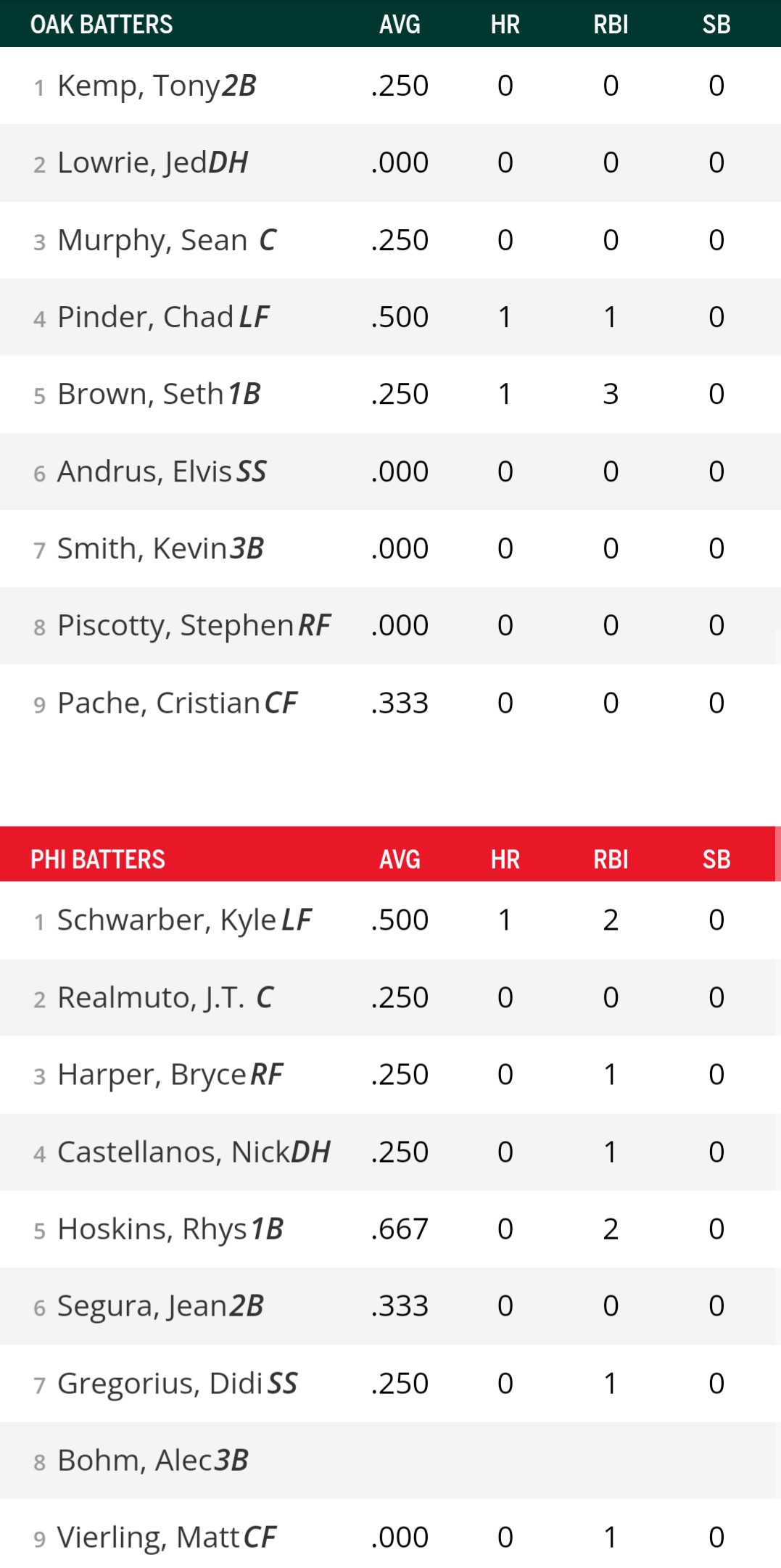View Elvis Andrus's player page
This screenshot has height=1568, width=781.
click(144, 472)
